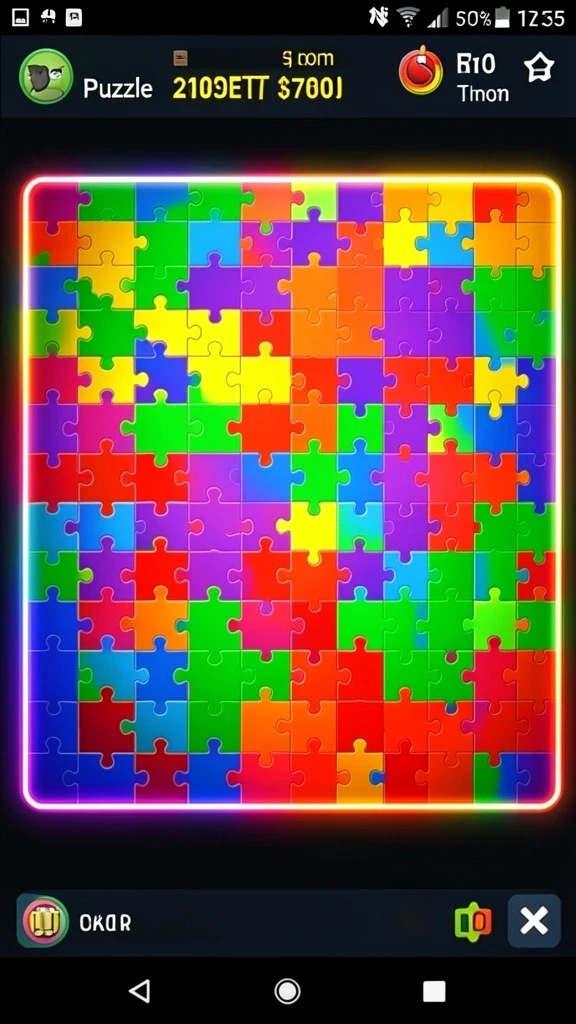The height and width of the screenshot is (1024, 576).
Task: Tap the green and orange icon beside X
Action: point(473,921)
